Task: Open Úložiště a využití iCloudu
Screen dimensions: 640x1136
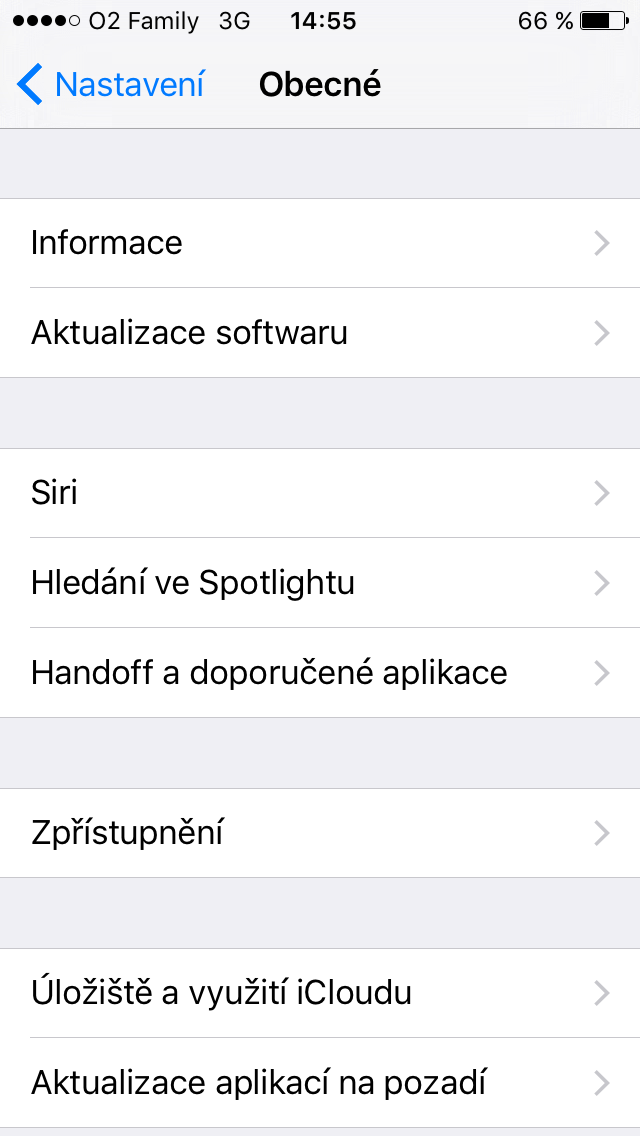Action: pyautogui.click(x=320, y=993)
